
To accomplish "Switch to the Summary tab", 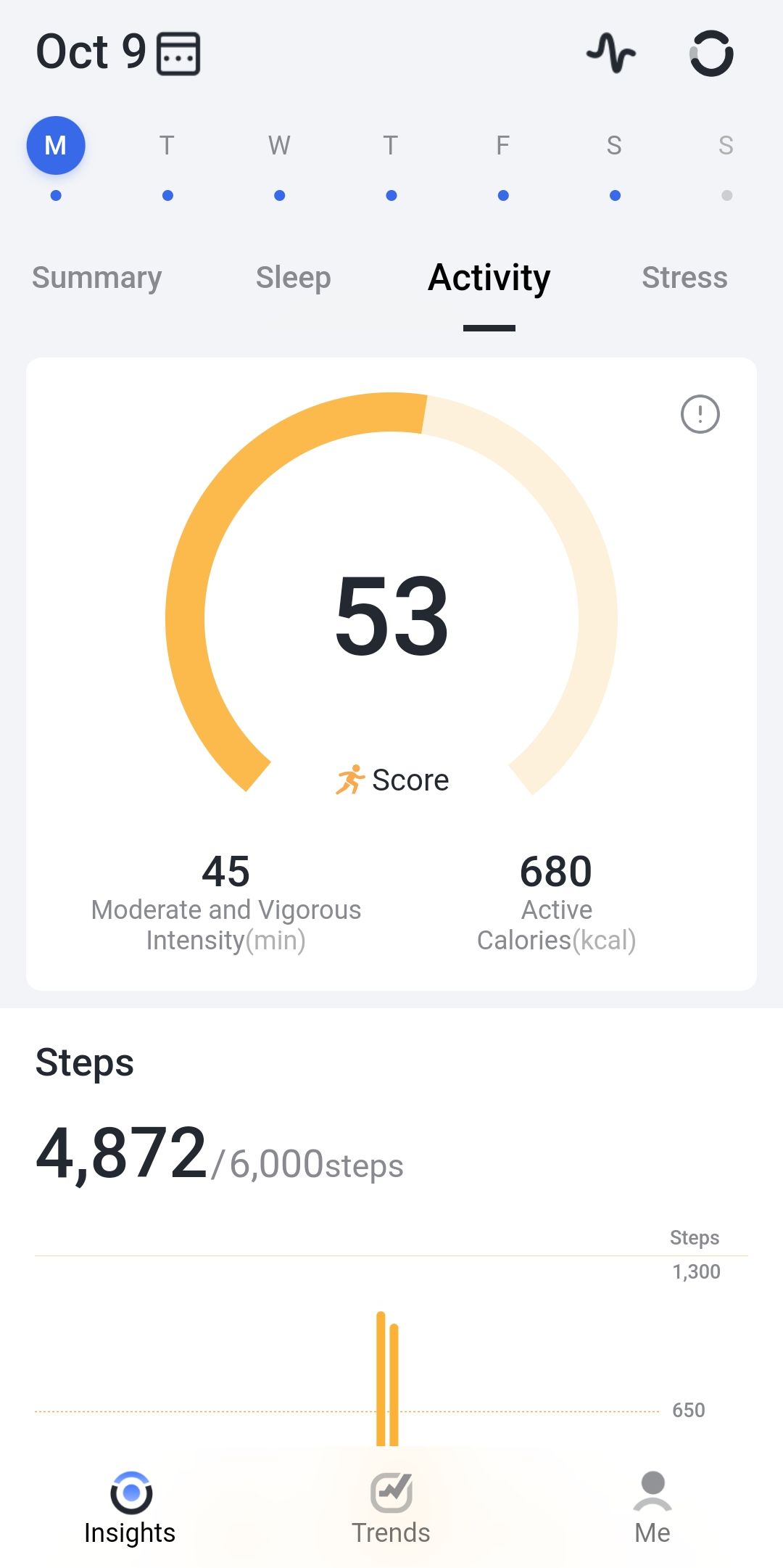I will click(97, 278).
